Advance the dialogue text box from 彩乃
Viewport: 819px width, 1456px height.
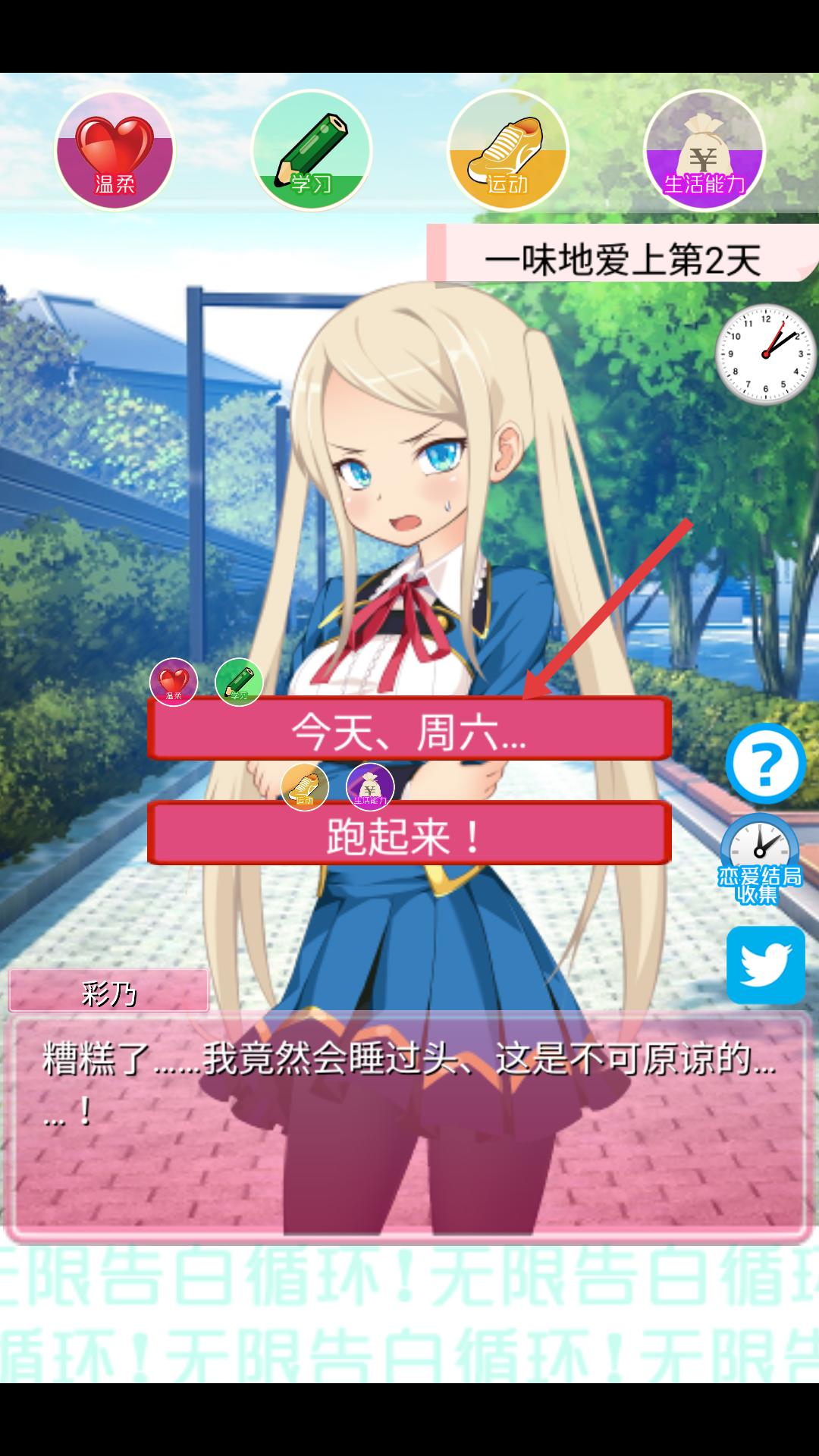pos(408,1126)
